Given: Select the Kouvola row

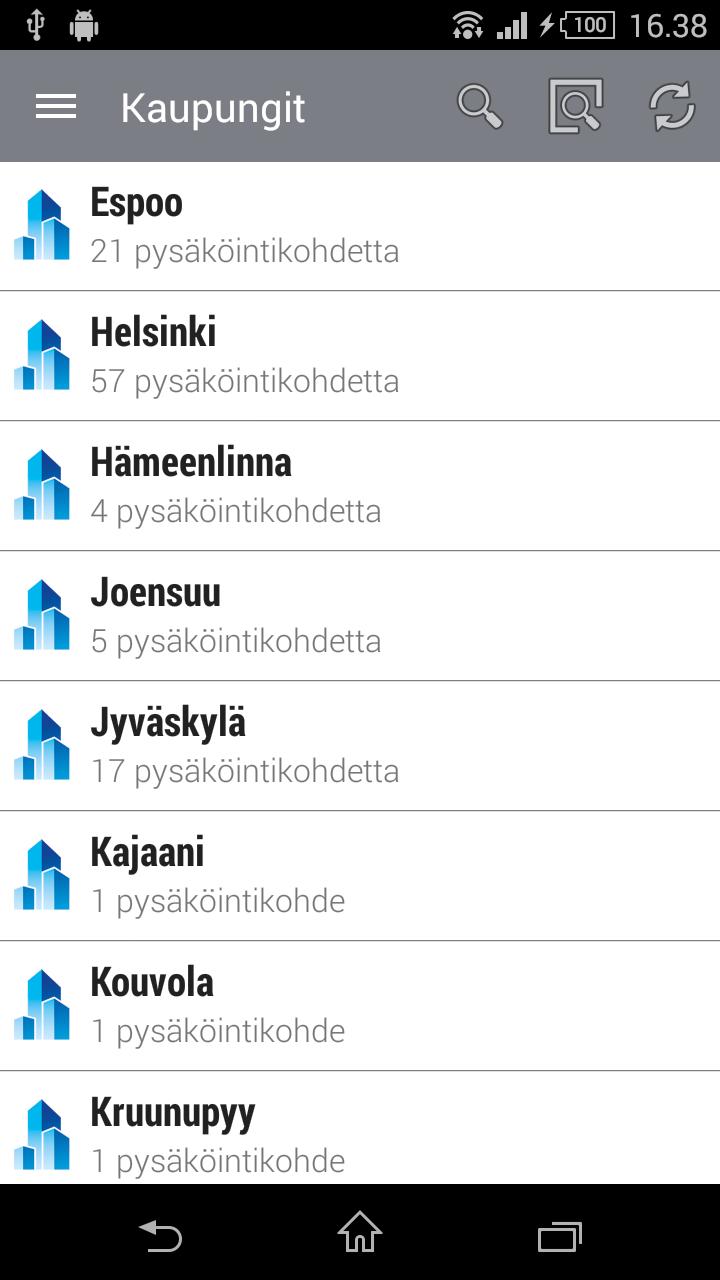Looking at the screenshot, I should pyautogui.click(x=360, y=1006).
